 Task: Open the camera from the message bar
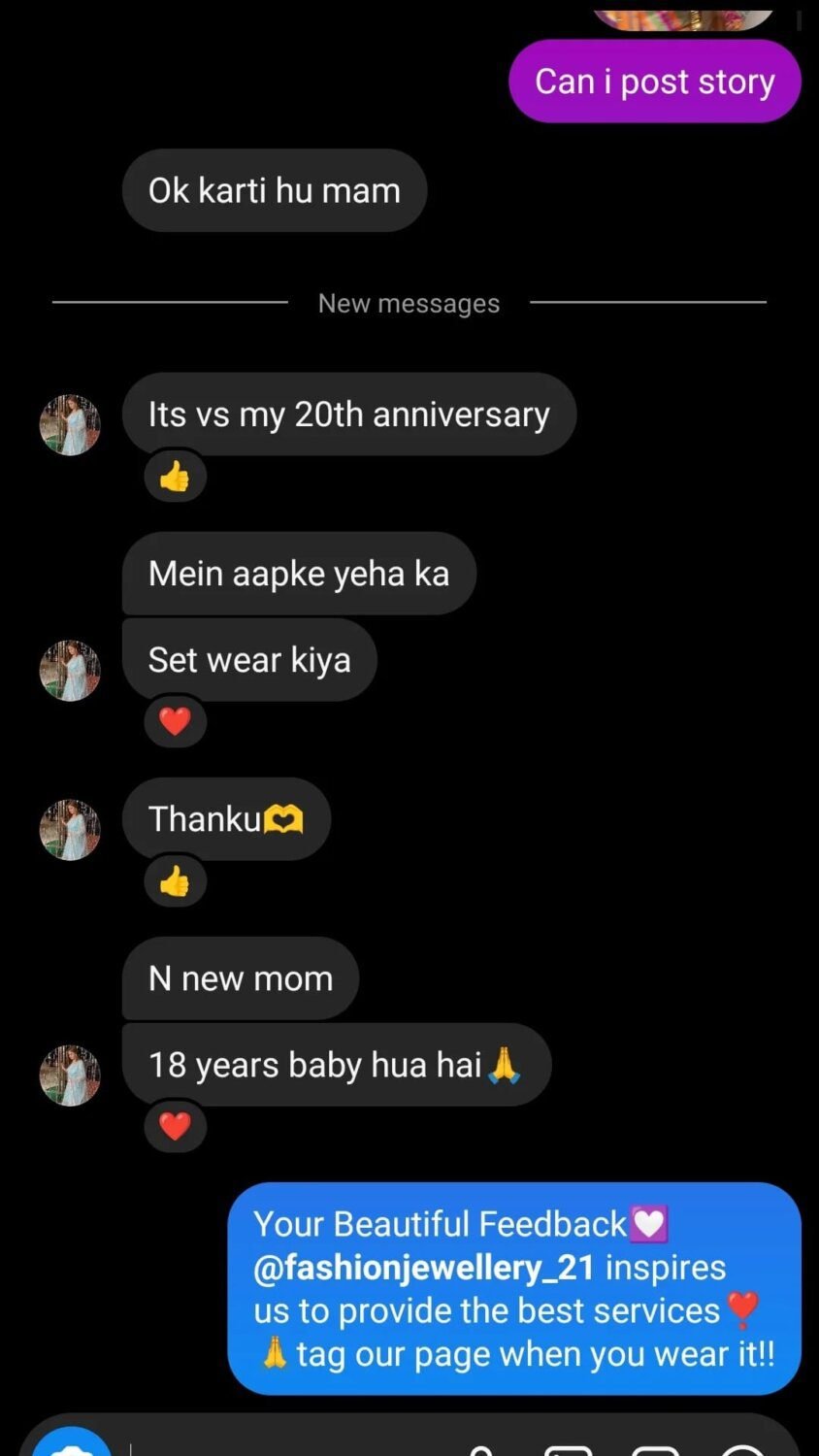click(72, 1446)
